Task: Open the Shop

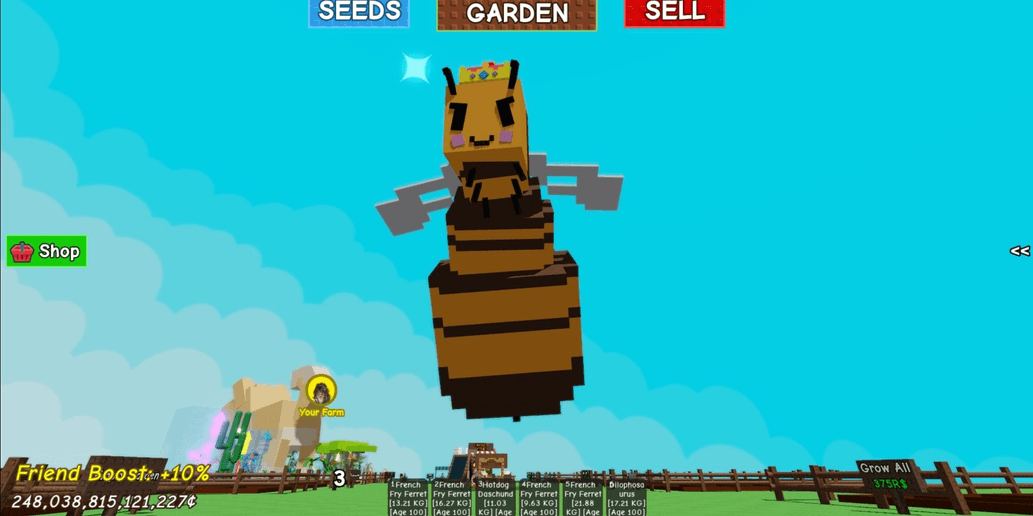Action: tap(46, 251)
